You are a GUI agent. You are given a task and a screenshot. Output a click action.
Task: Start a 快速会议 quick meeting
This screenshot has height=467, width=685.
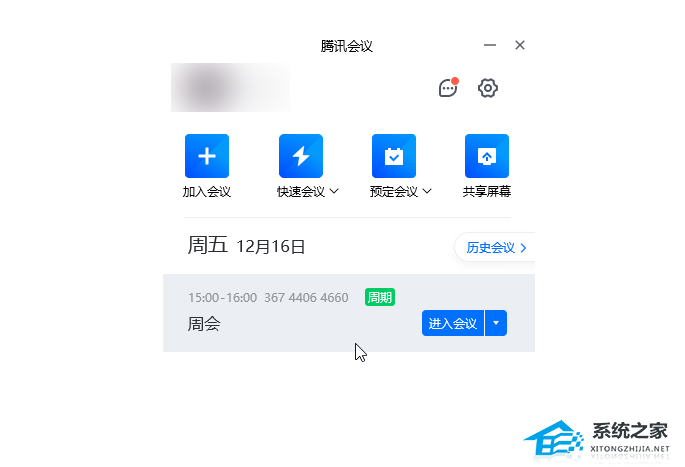tap(300, 156)
